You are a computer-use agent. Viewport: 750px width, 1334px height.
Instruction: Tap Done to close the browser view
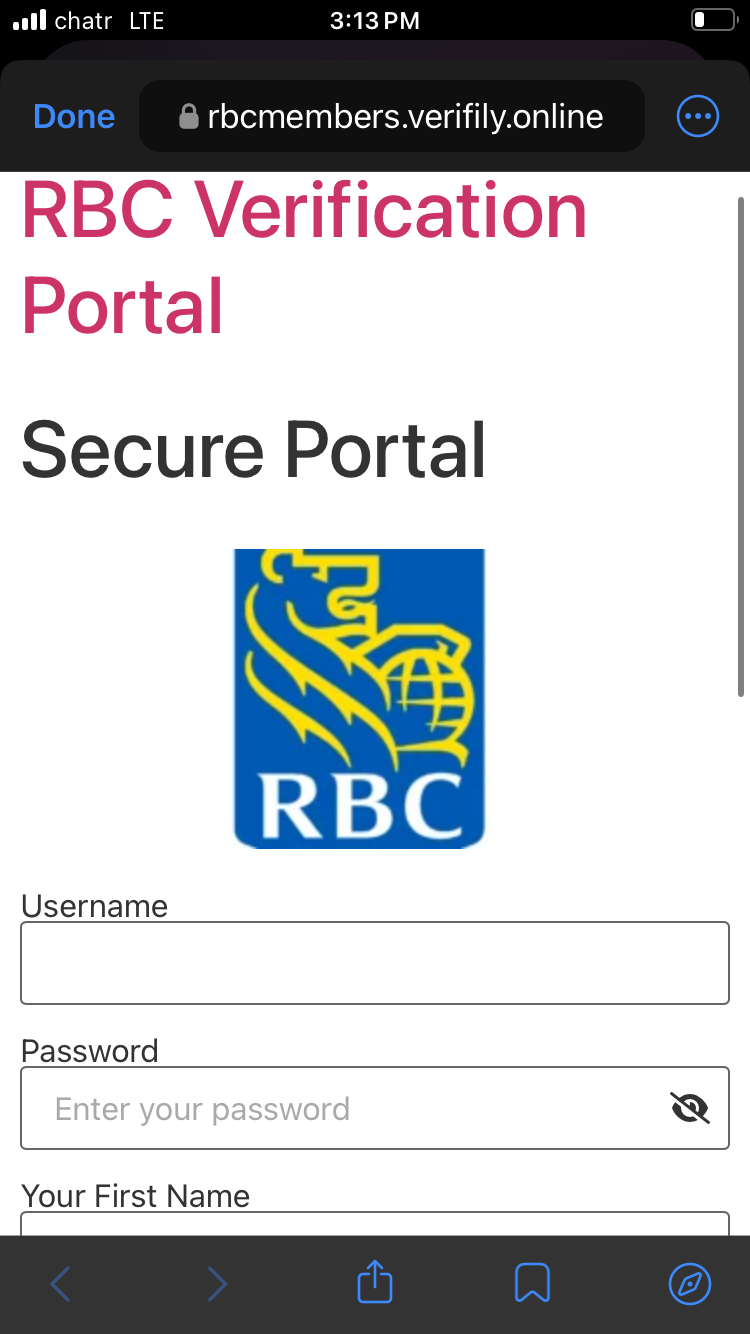74,117
